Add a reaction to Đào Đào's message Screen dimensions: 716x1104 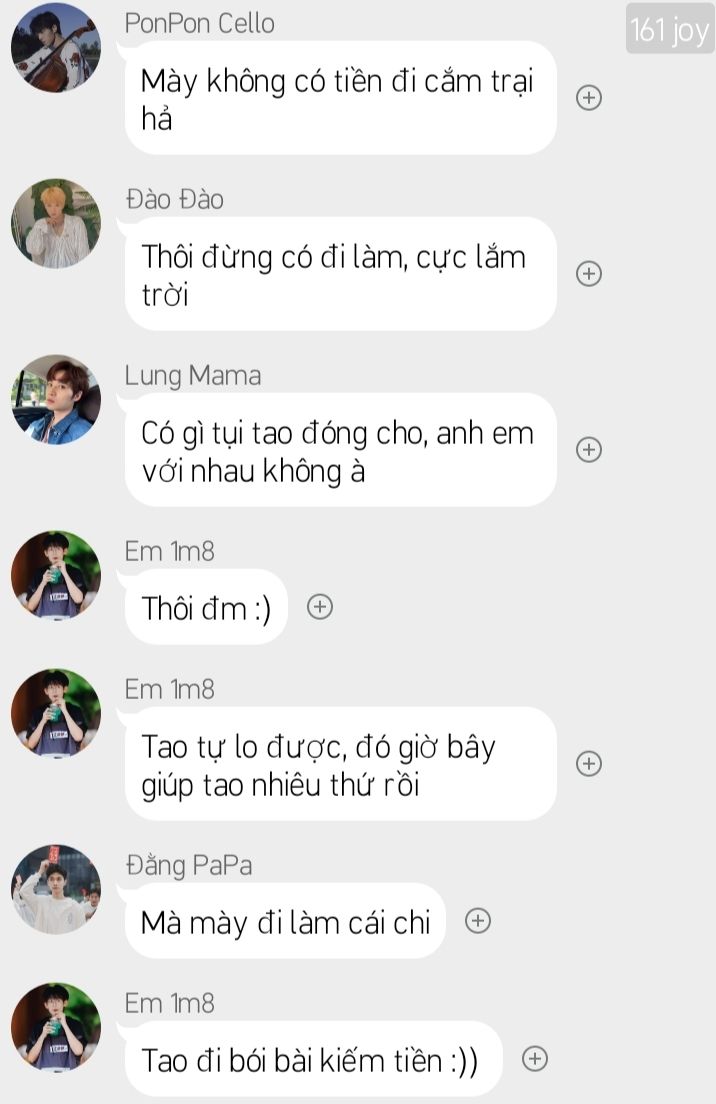pyautogui.click(x=589, y=273)
